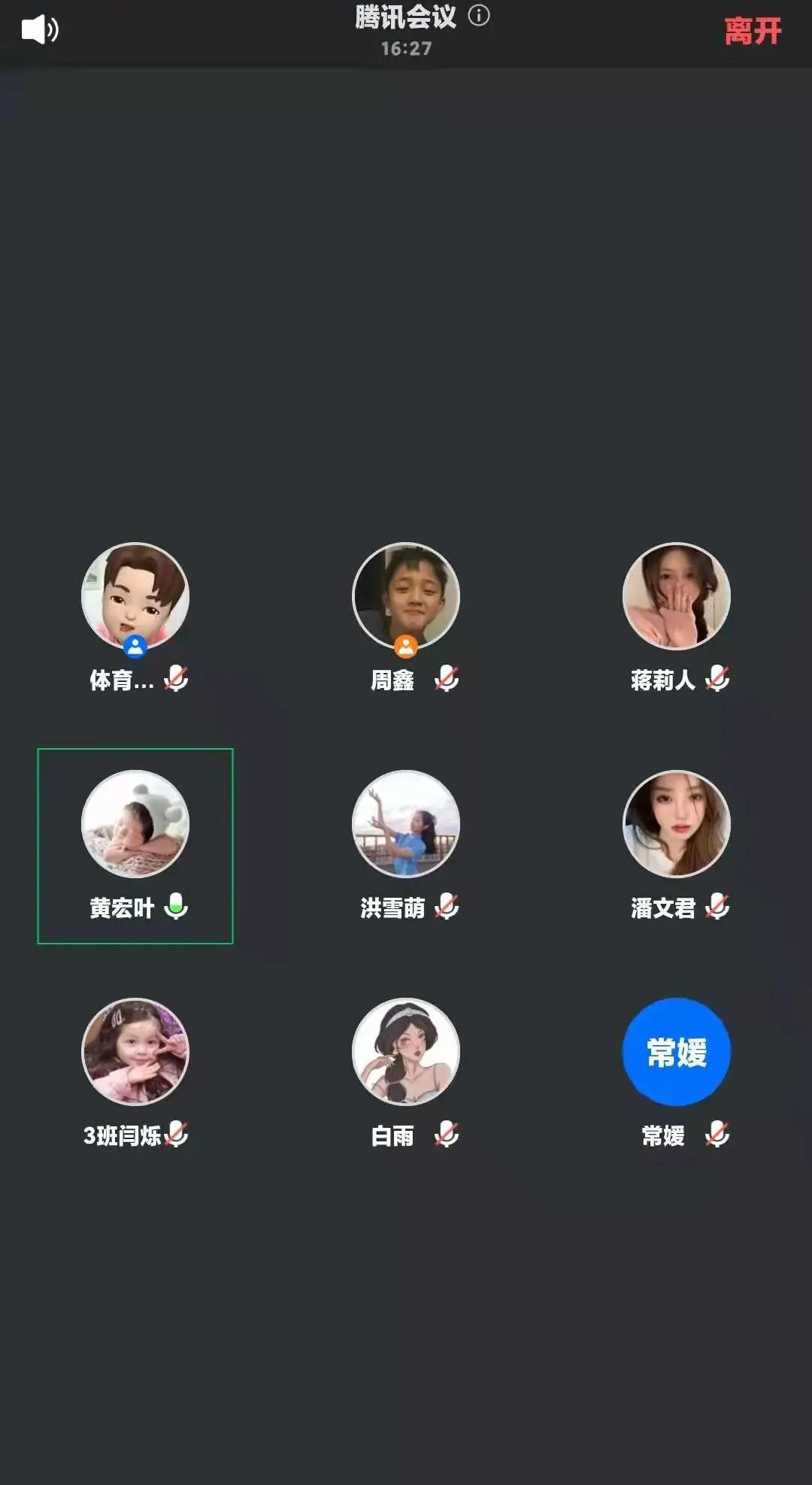Toggle the speaker audio icon
This screenshot has height=1485, width=812.
click(x=40, y=30)
